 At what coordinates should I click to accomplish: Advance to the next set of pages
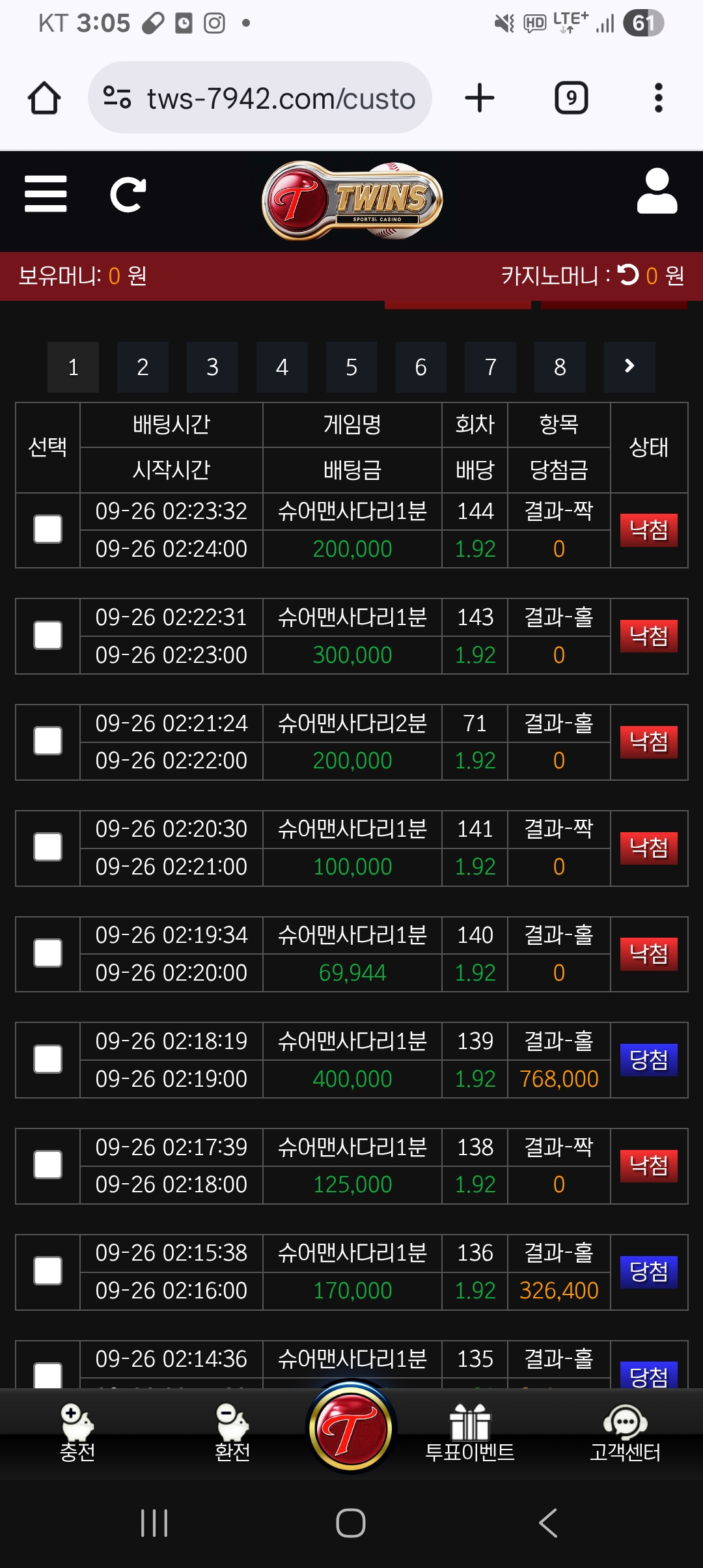[629, 367]
